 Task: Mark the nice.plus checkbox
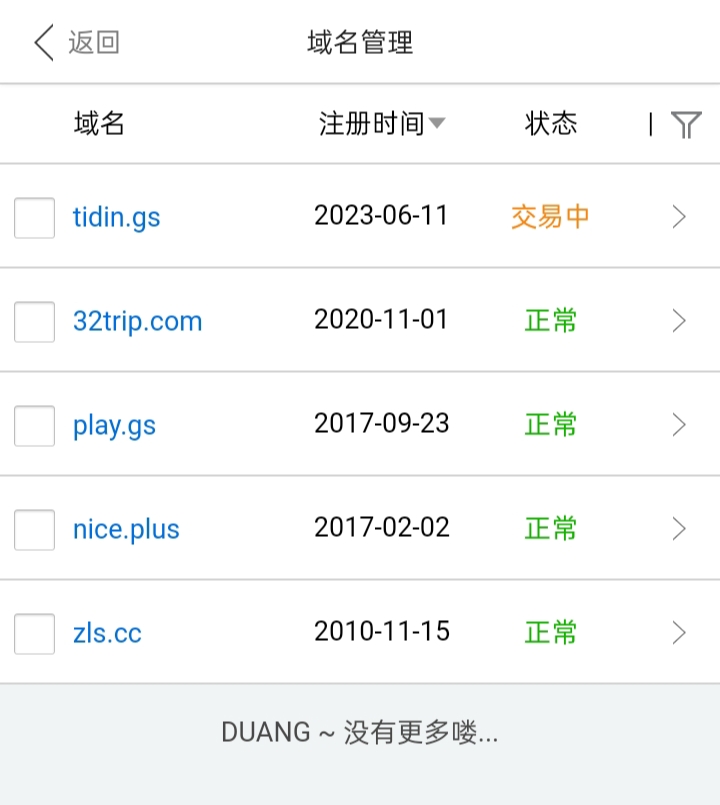click(x=35, y=530)
